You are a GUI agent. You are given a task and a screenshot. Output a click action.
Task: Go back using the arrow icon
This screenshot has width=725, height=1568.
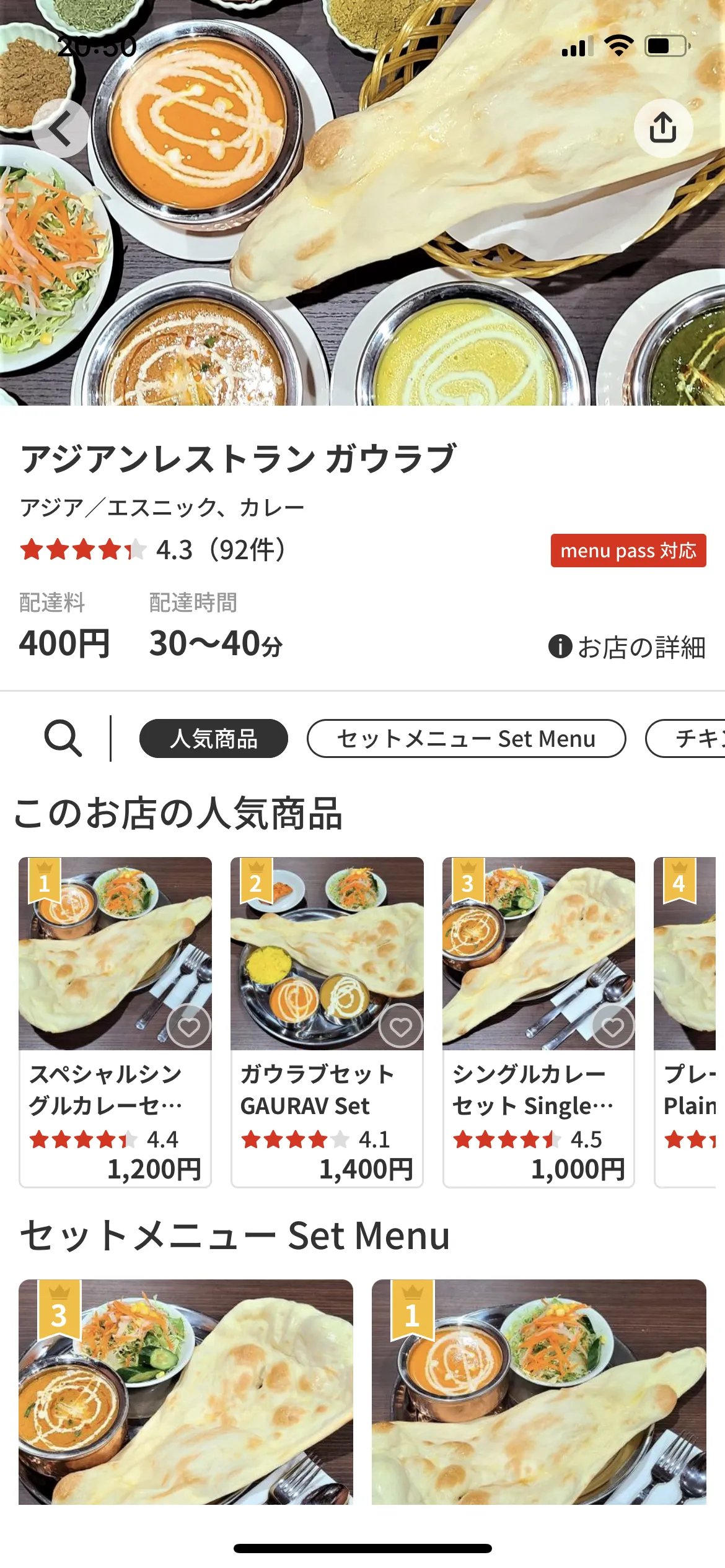click(x=60, y=129)
